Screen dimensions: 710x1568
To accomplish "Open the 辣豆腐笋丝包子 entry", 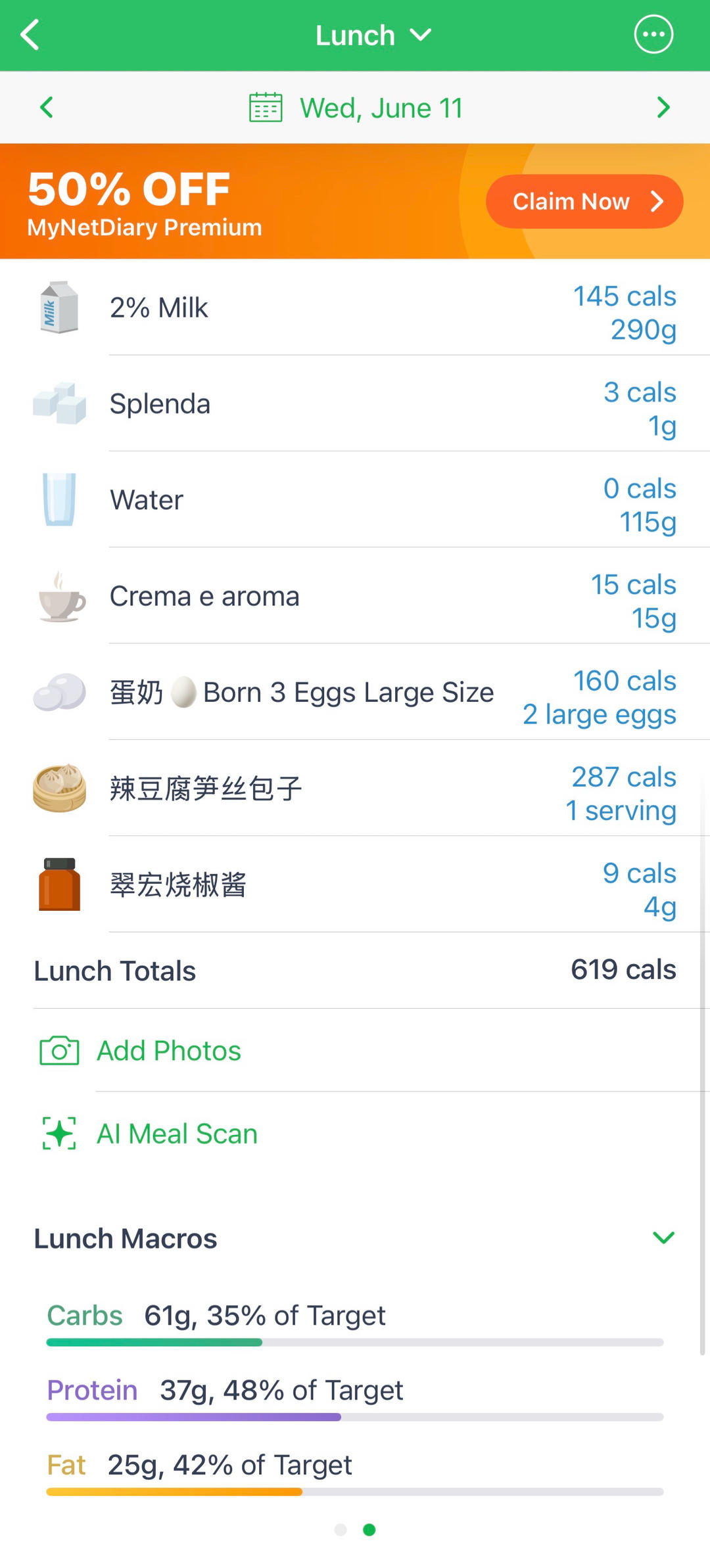I will tap(355, 788).
